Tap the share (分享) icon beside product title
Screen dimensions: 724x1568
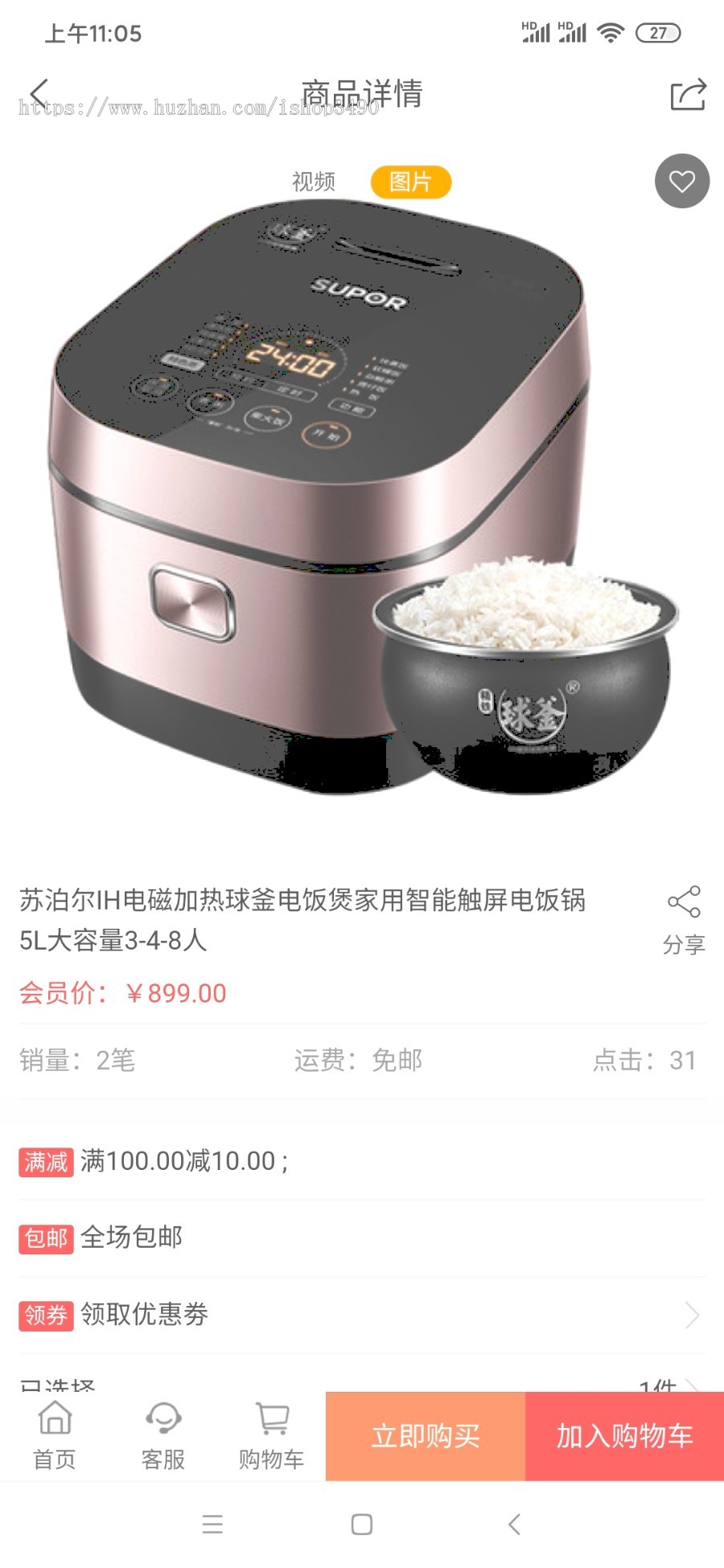pos(683,903)
